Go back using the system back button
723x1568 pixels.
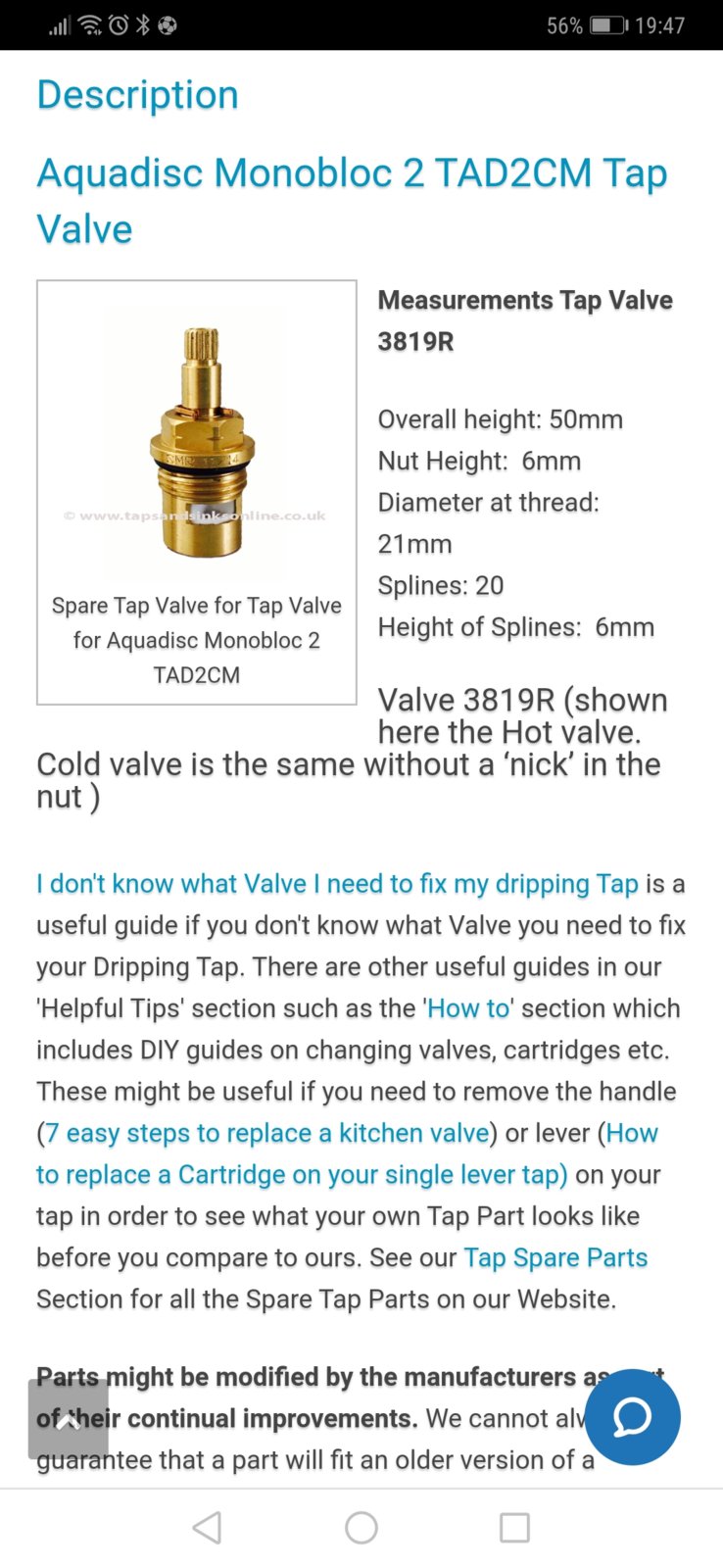(207, 1528)
